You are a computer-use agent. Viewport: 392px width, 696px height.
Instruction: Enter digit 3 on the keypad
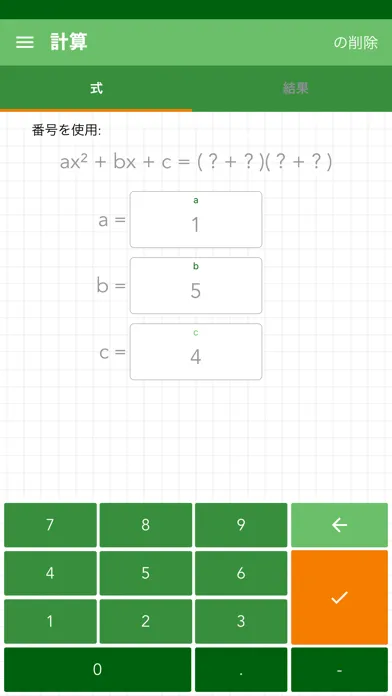pyautogui.click(x=241, y=621)
